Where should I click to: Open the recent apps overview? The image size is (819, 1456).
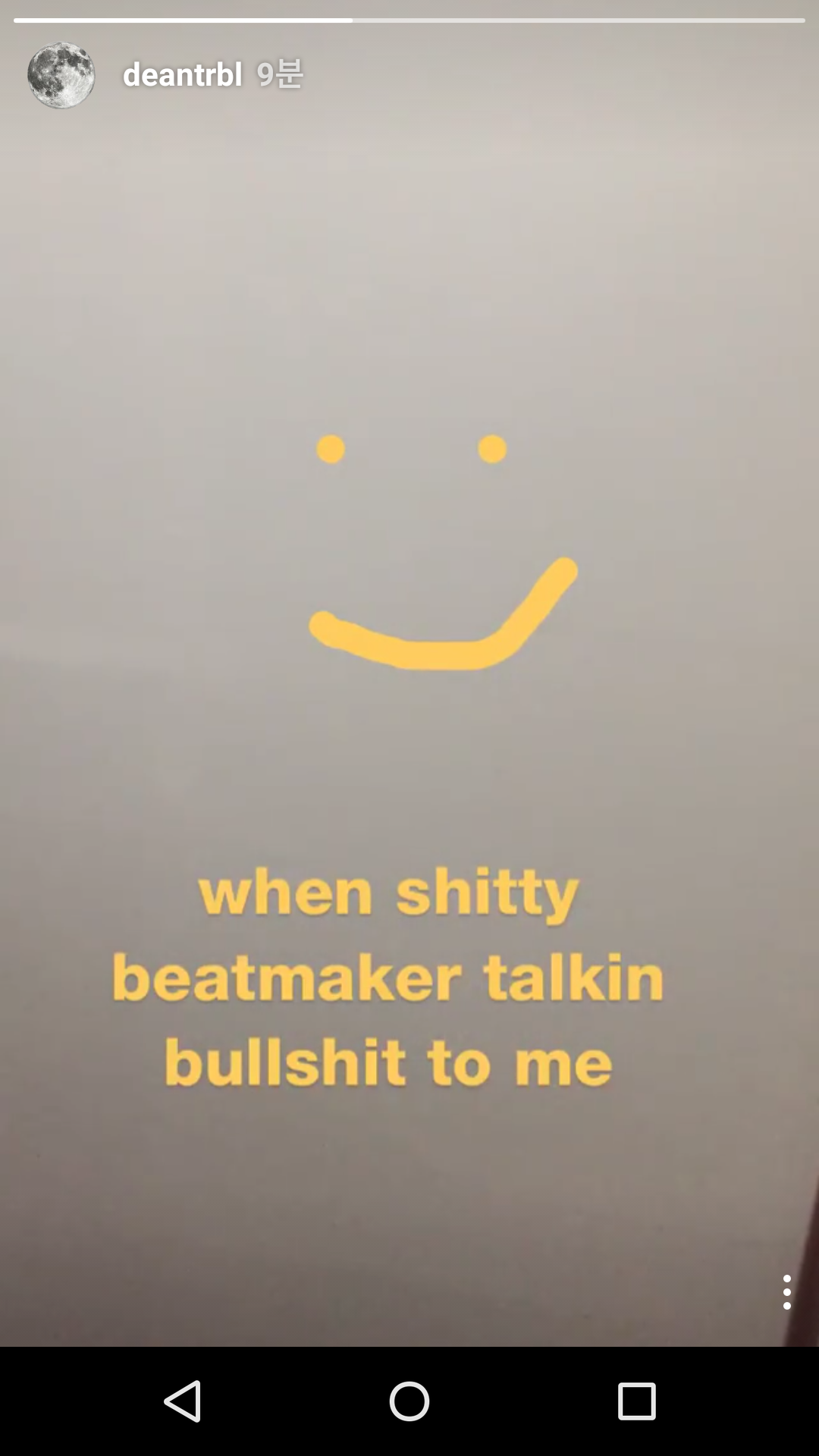(x=636, y=1401)
